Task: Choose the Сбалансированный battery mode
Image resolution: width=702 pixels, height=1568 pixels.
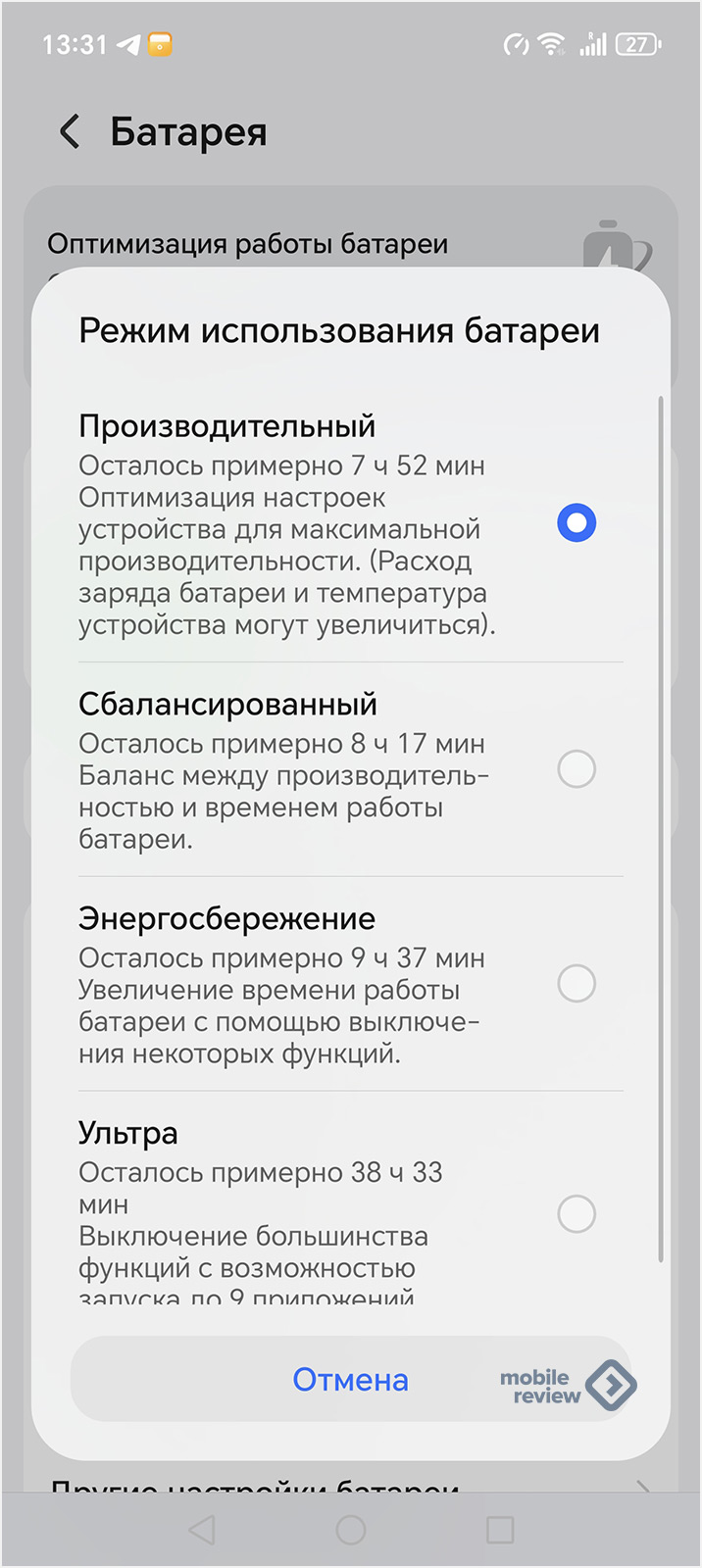Action: pyautogui.click(x=576, y=769)
